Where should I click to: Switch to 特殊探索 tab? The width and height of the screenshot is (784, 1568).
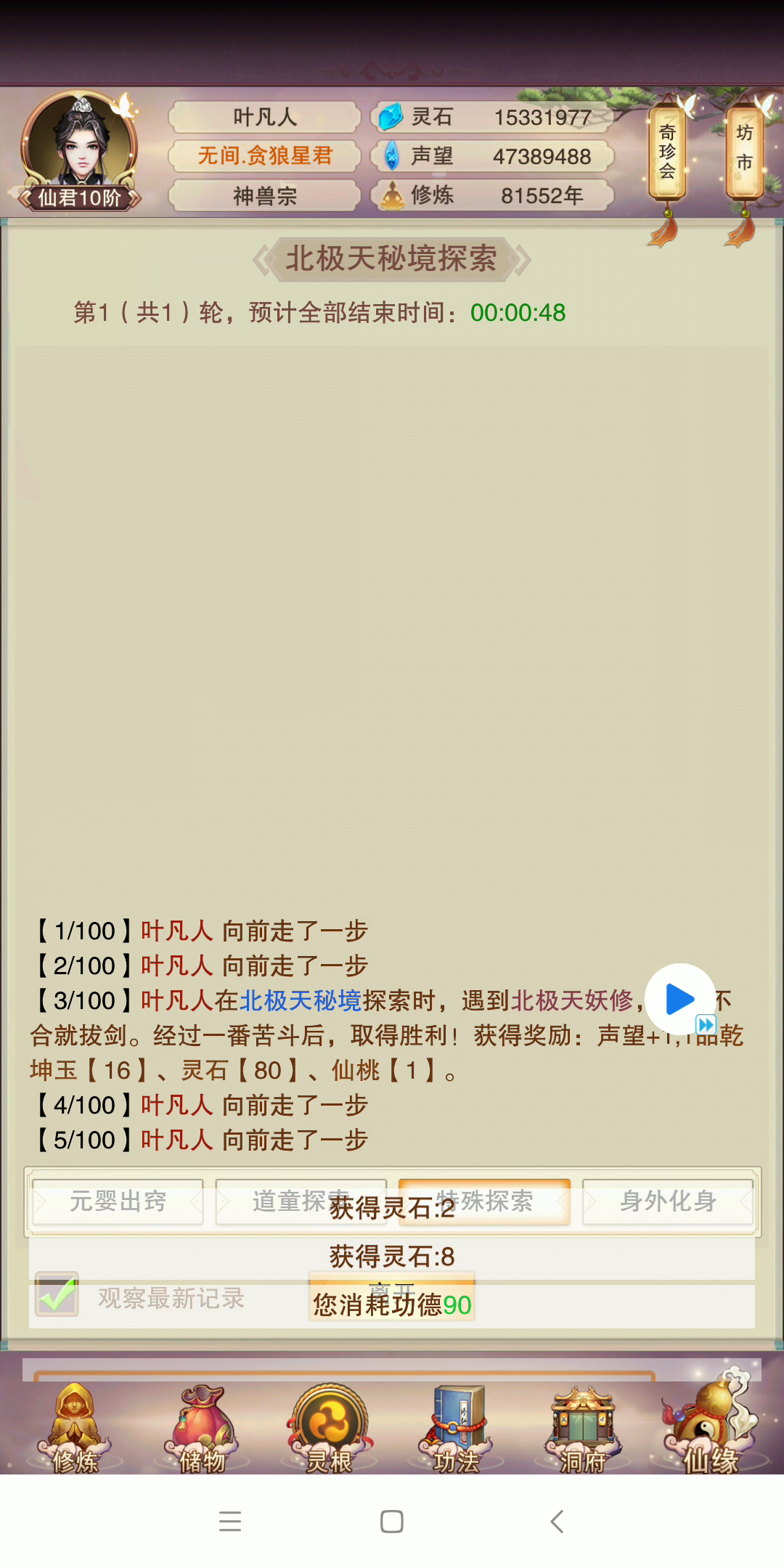pos(484,1201)
